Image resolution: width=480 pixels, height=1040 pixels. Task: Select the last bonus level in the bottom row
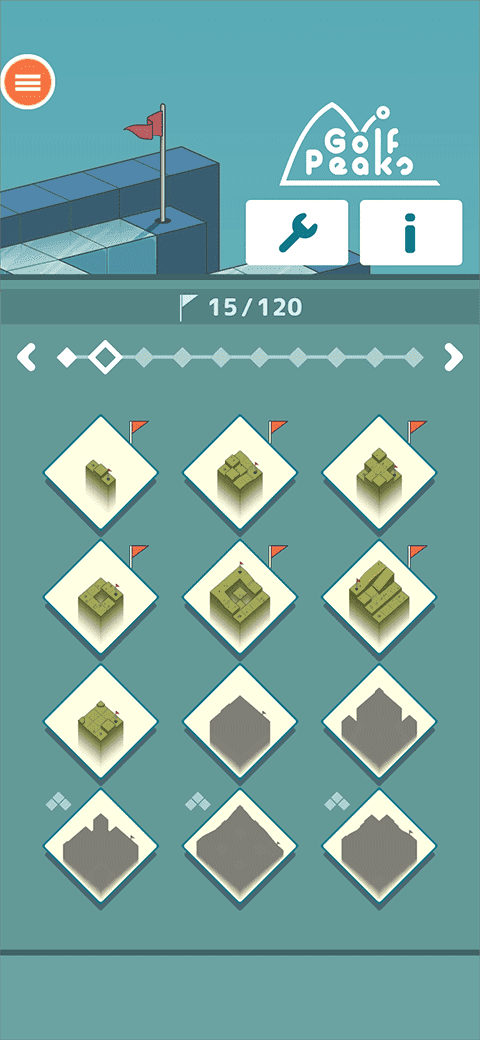click(x=379, y=847)
